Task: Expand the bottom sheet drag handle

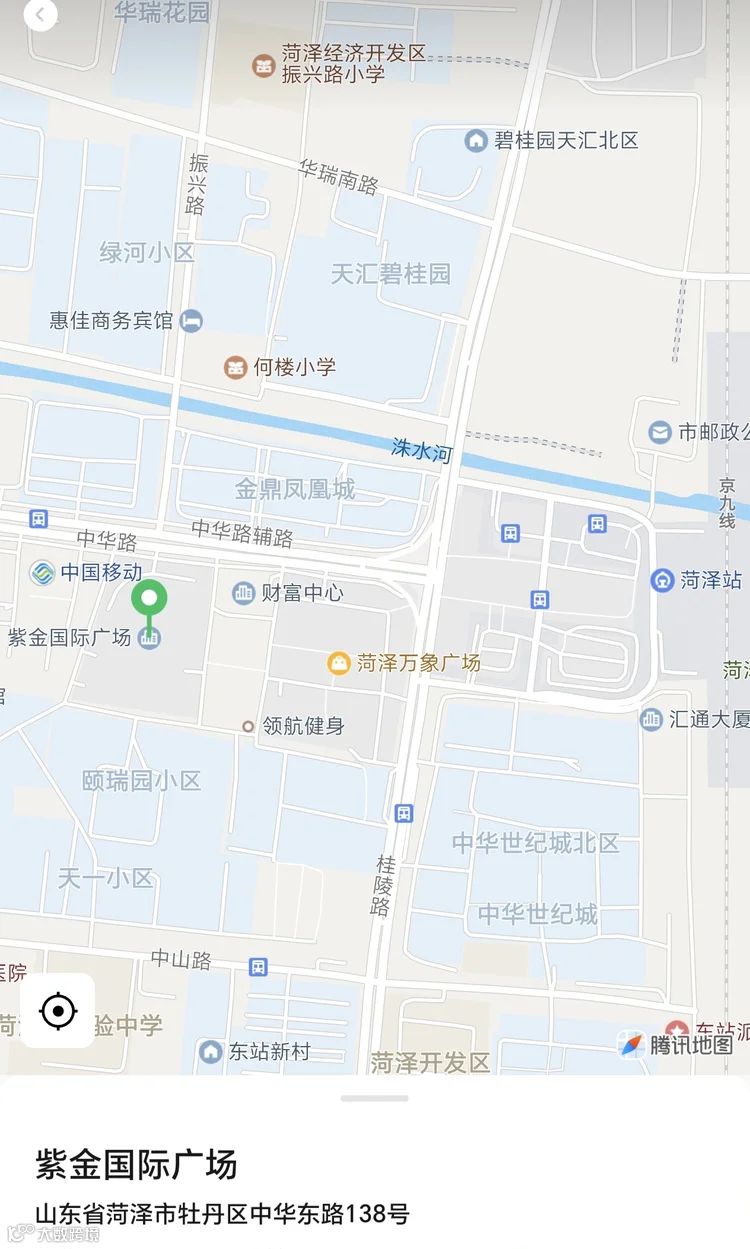Action: click(374, 1098)
